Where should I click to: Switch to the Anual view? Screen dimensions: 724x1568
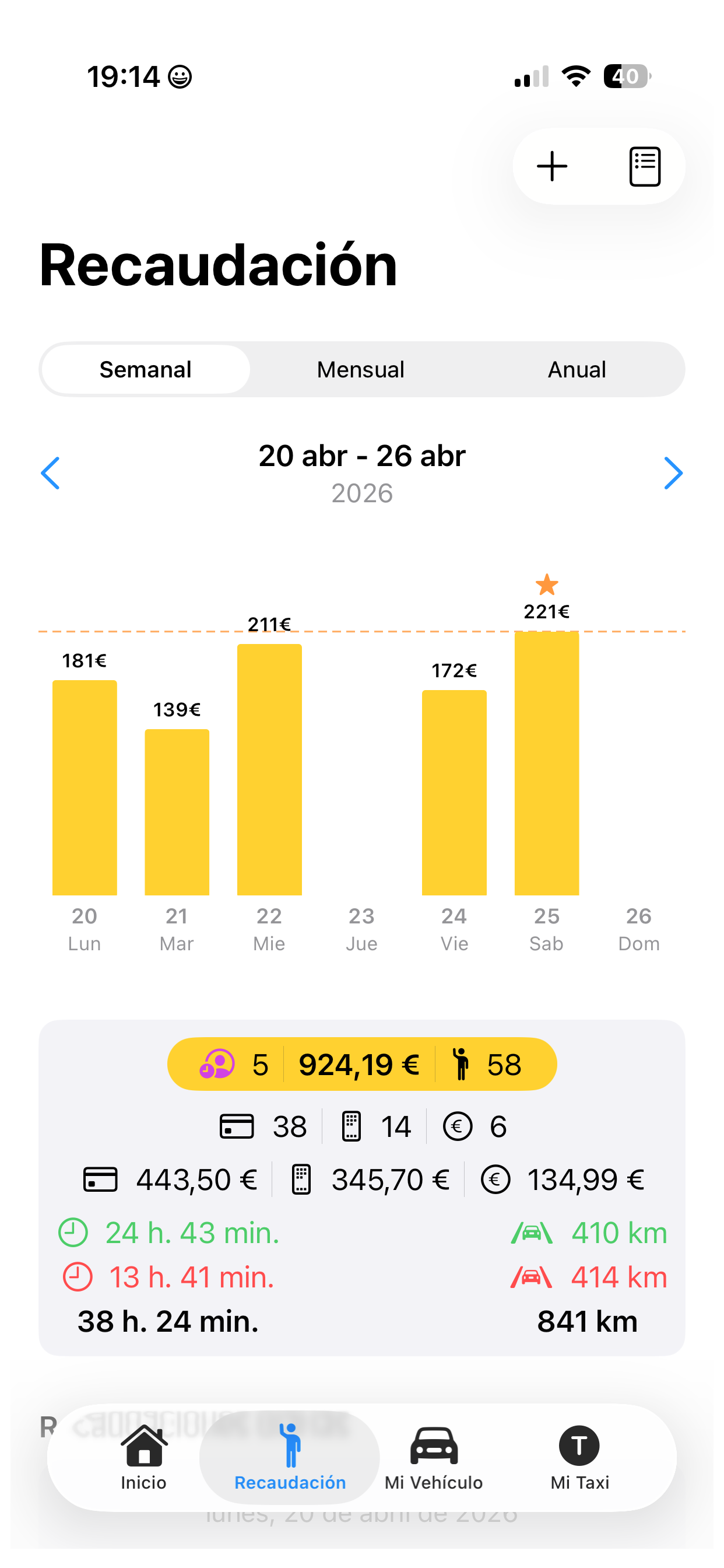[x=577, y=369]
